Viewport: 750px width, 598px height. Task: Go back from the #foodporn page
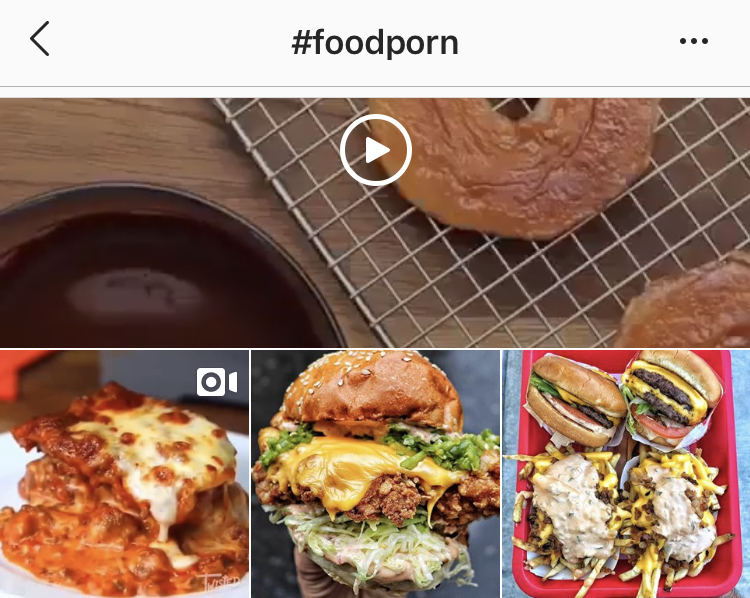click(x=40, y=40)
